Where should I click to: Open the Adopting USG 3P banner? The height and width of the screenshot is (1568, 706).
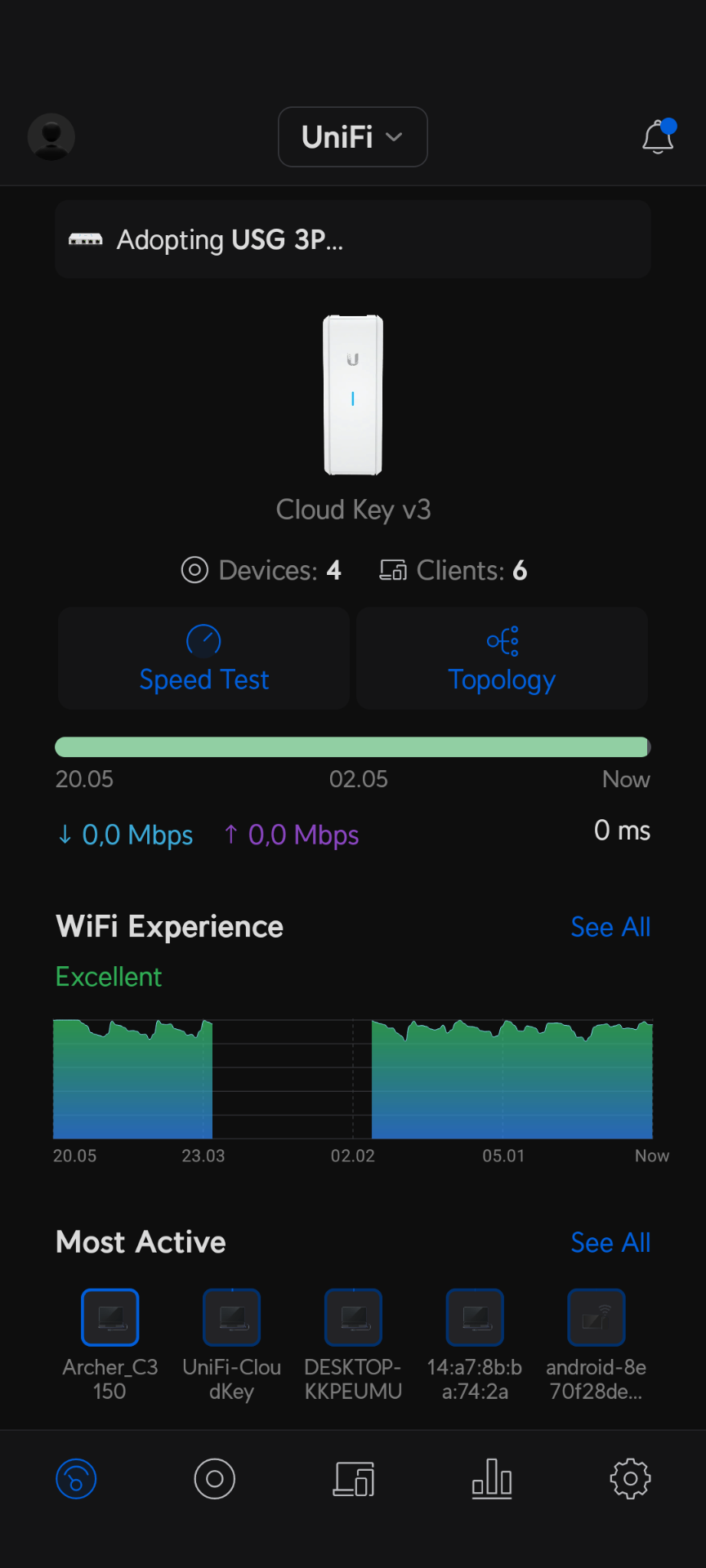pyautogui.click(x=352, y=239)
